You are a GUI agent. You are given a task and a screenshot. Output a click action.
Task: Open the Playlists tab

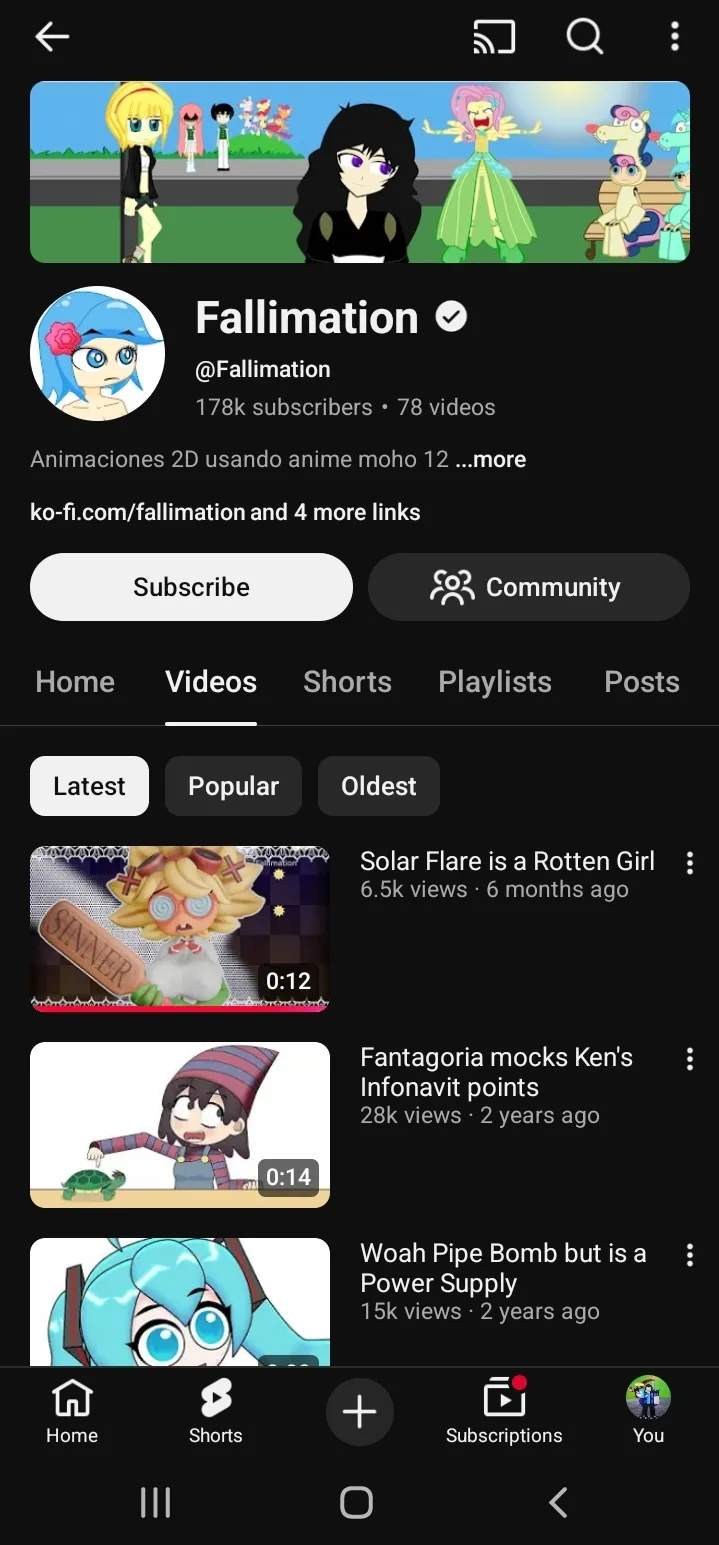tap(495, 682)
